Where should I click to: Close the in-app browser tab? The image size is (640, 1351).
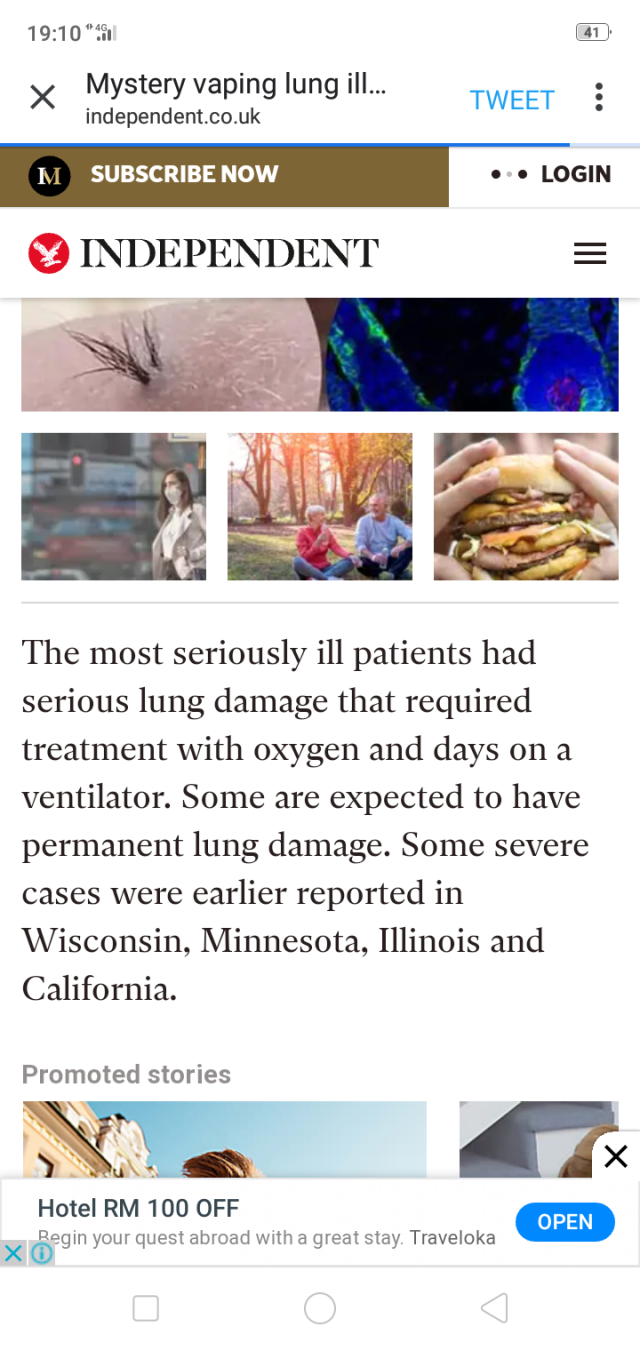click(x=43, y=97)
